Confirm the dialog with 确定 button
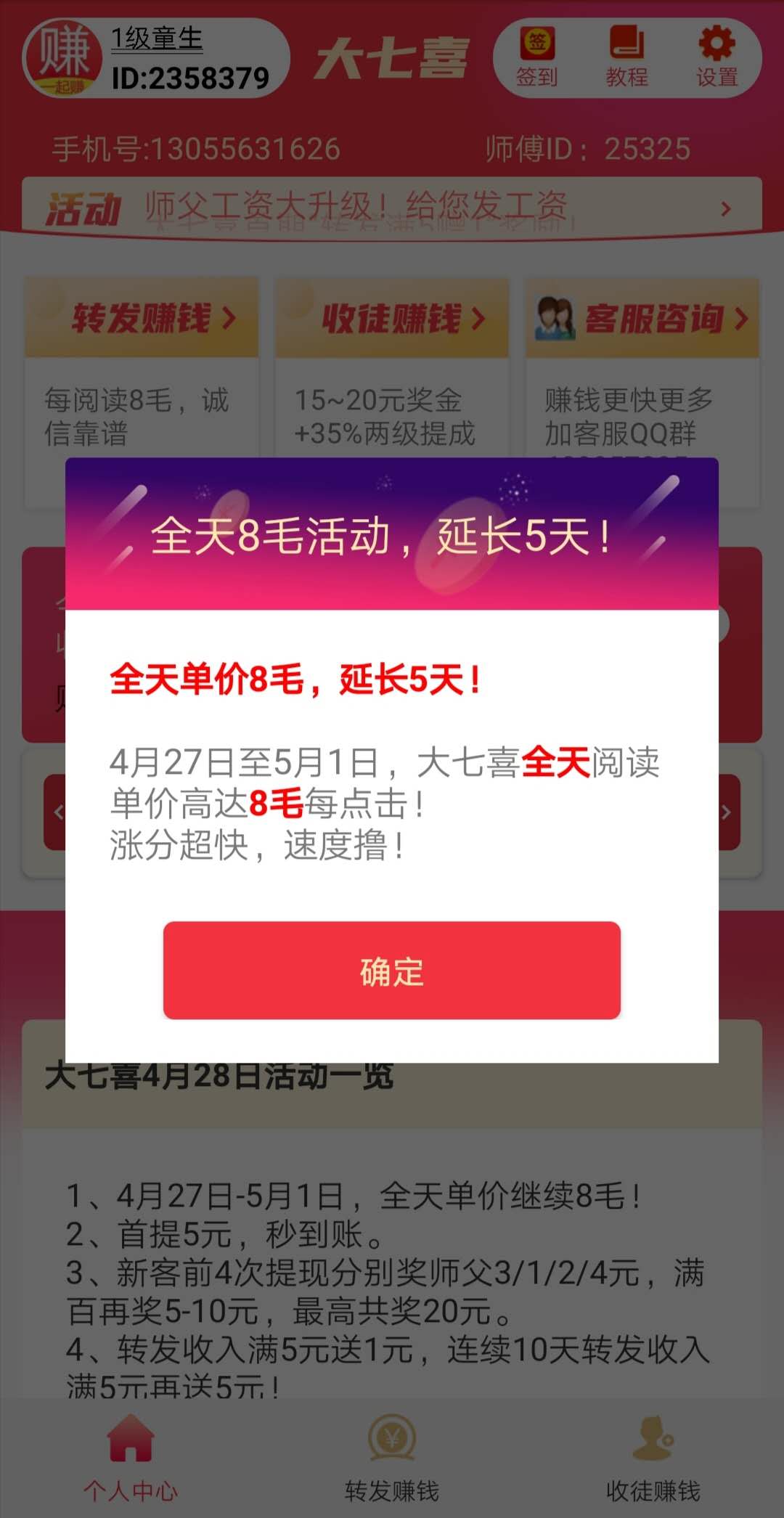The height and width of the screenshot is (1518, 784). click(x=392, y=971)
